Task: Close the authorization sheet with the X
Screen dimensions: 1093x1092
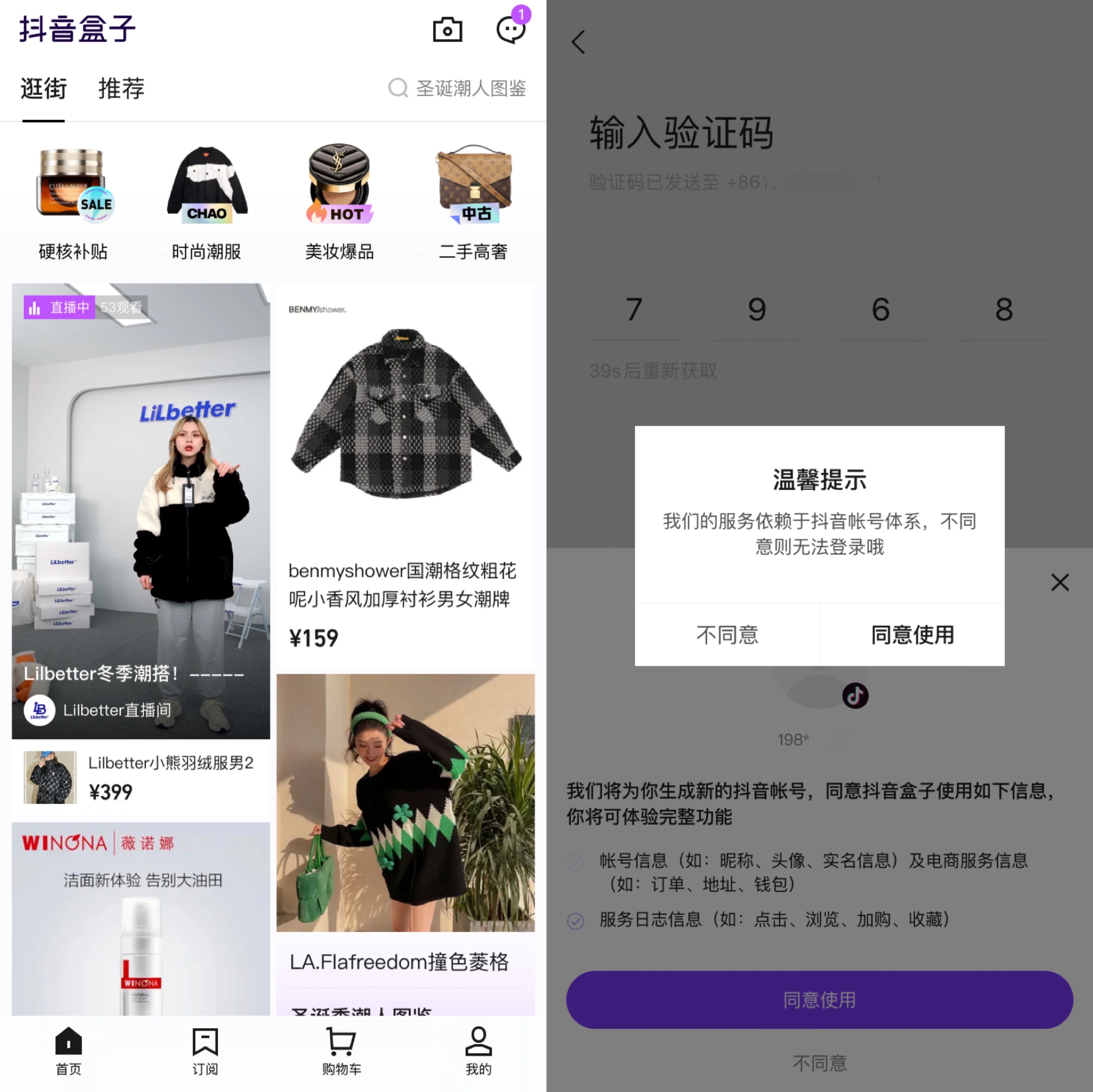Action: tap(1060, 583)
